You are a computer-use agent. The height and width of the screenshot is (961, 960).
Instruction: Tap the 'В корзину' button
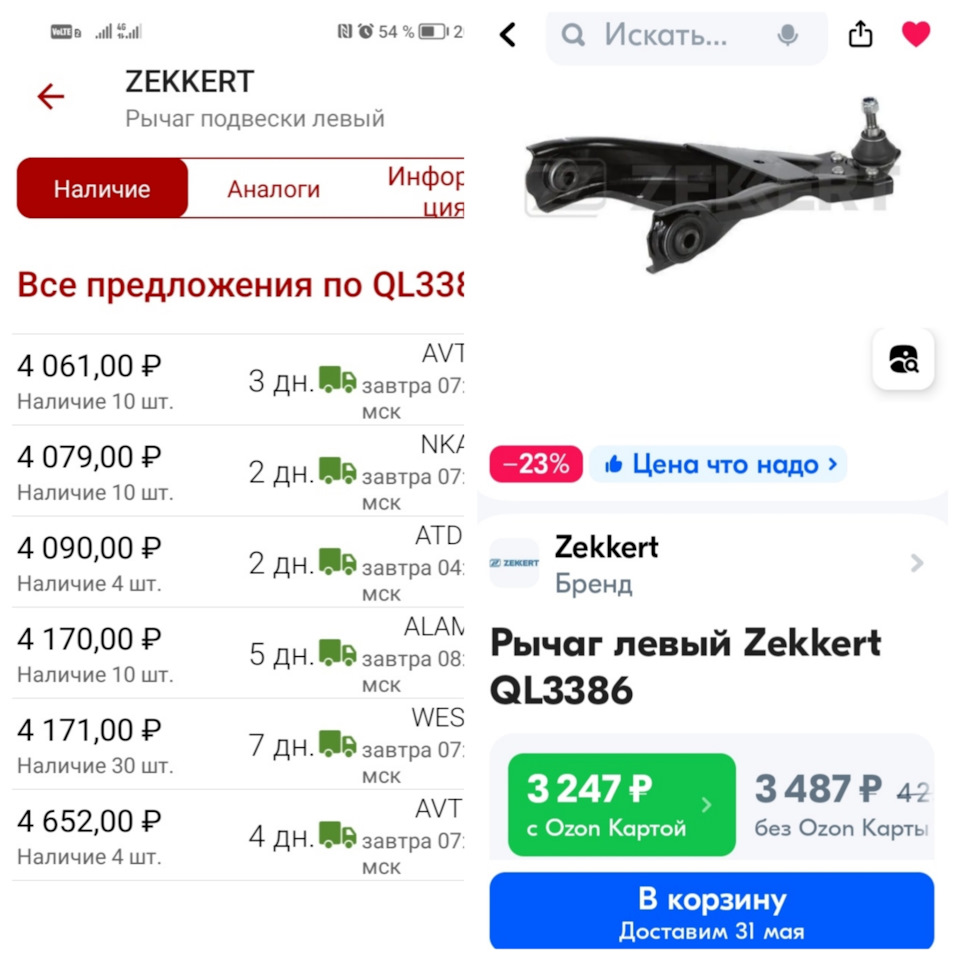[x=713, y=909]
